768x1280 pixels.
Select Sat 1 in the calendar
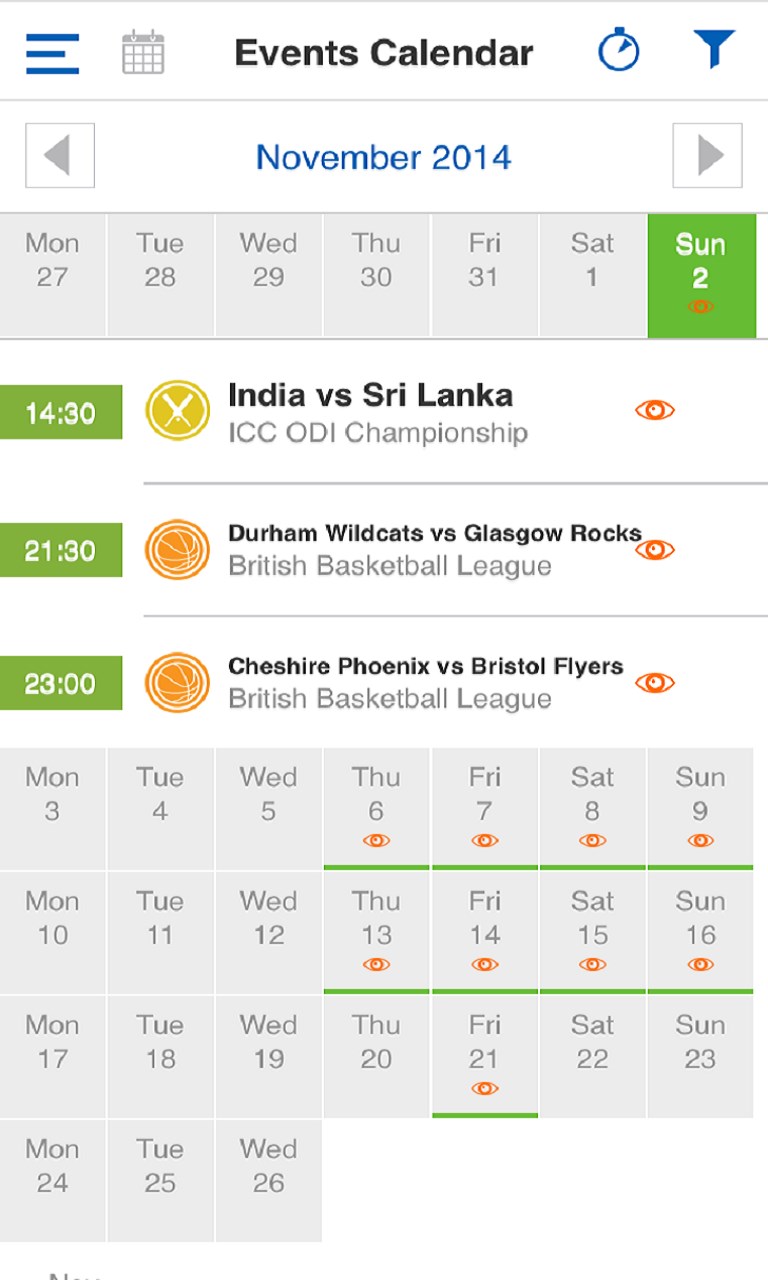[592, 274]
